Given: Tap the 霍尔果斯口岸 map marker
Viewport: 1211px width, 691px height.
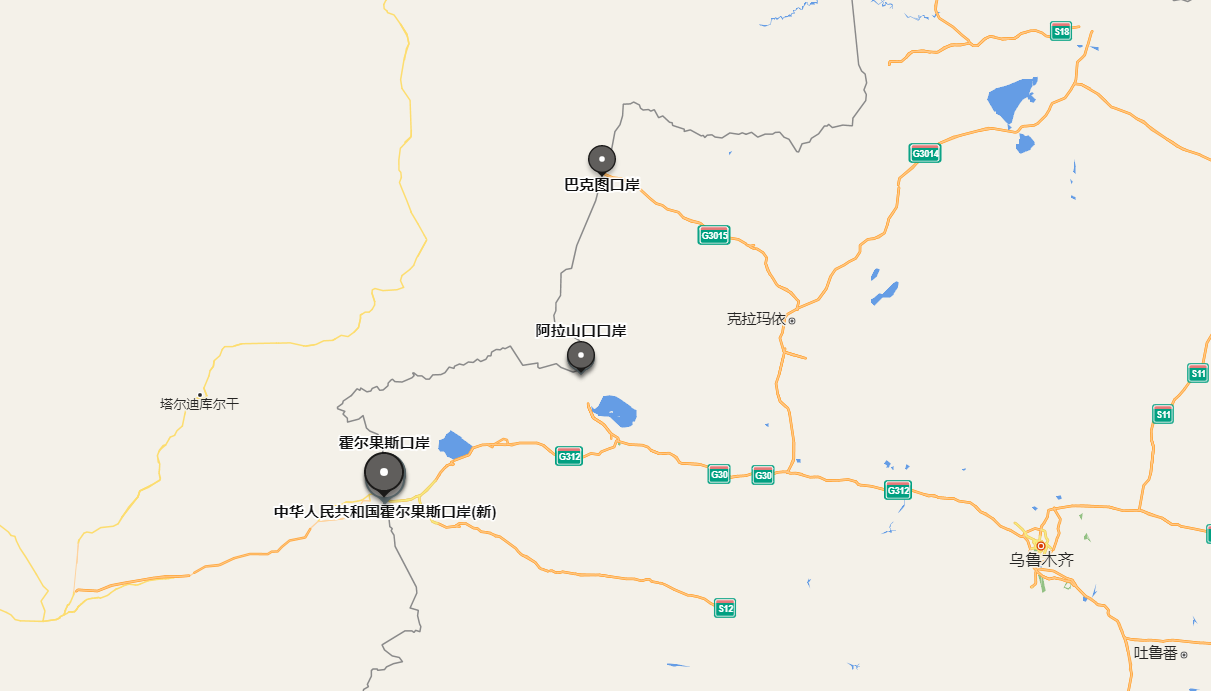Looking at the screenshot, I should coord(384,472).
